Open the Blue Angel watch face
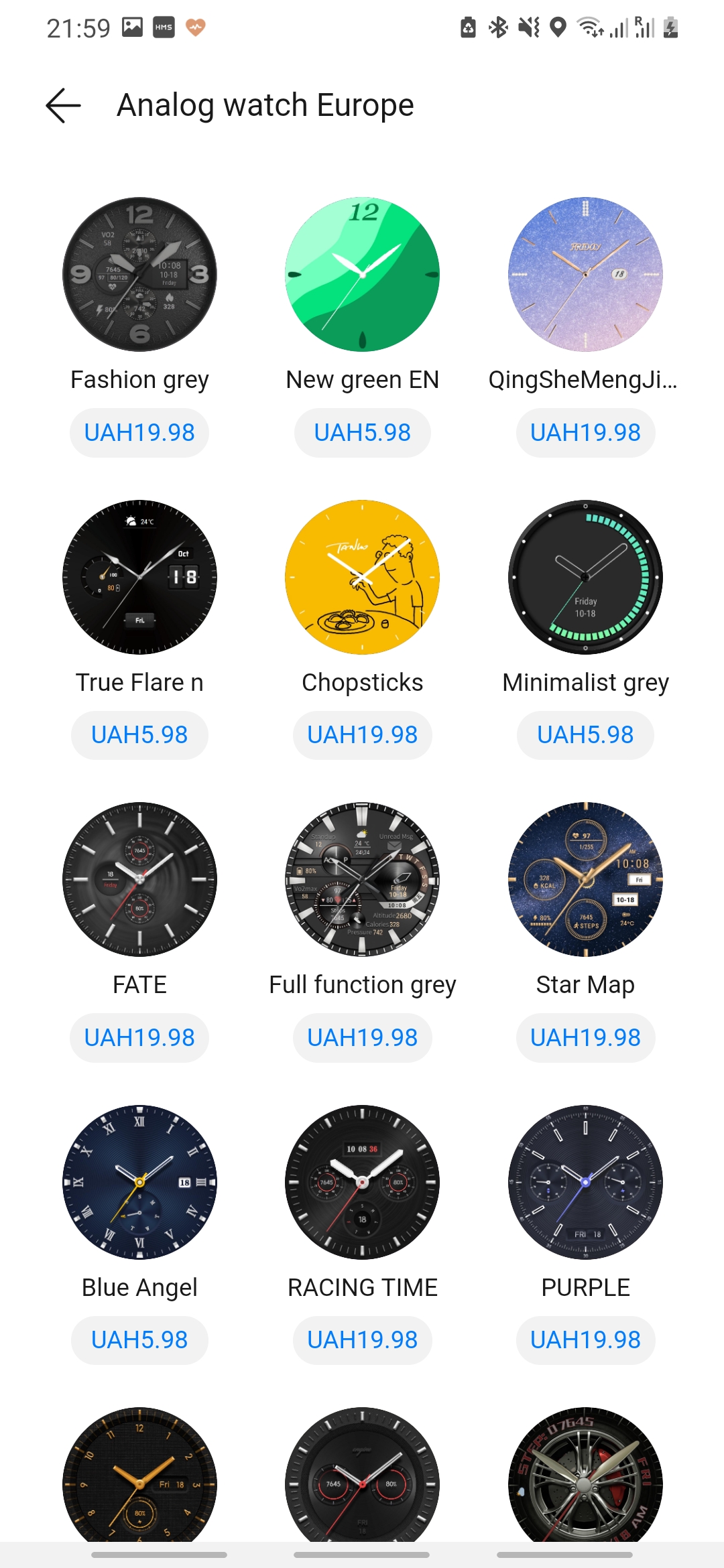 [x=139, y=1182]
